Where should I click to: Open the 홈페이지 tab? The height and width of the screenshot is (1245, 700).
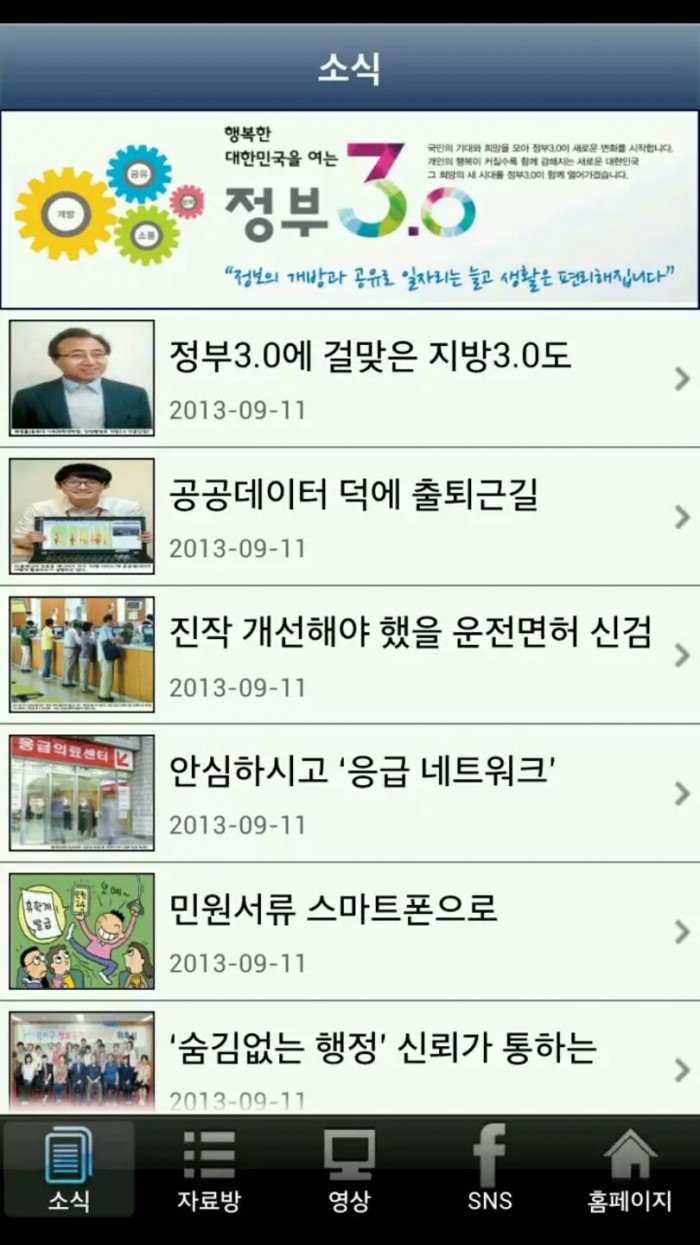[x=629, y=1172]
